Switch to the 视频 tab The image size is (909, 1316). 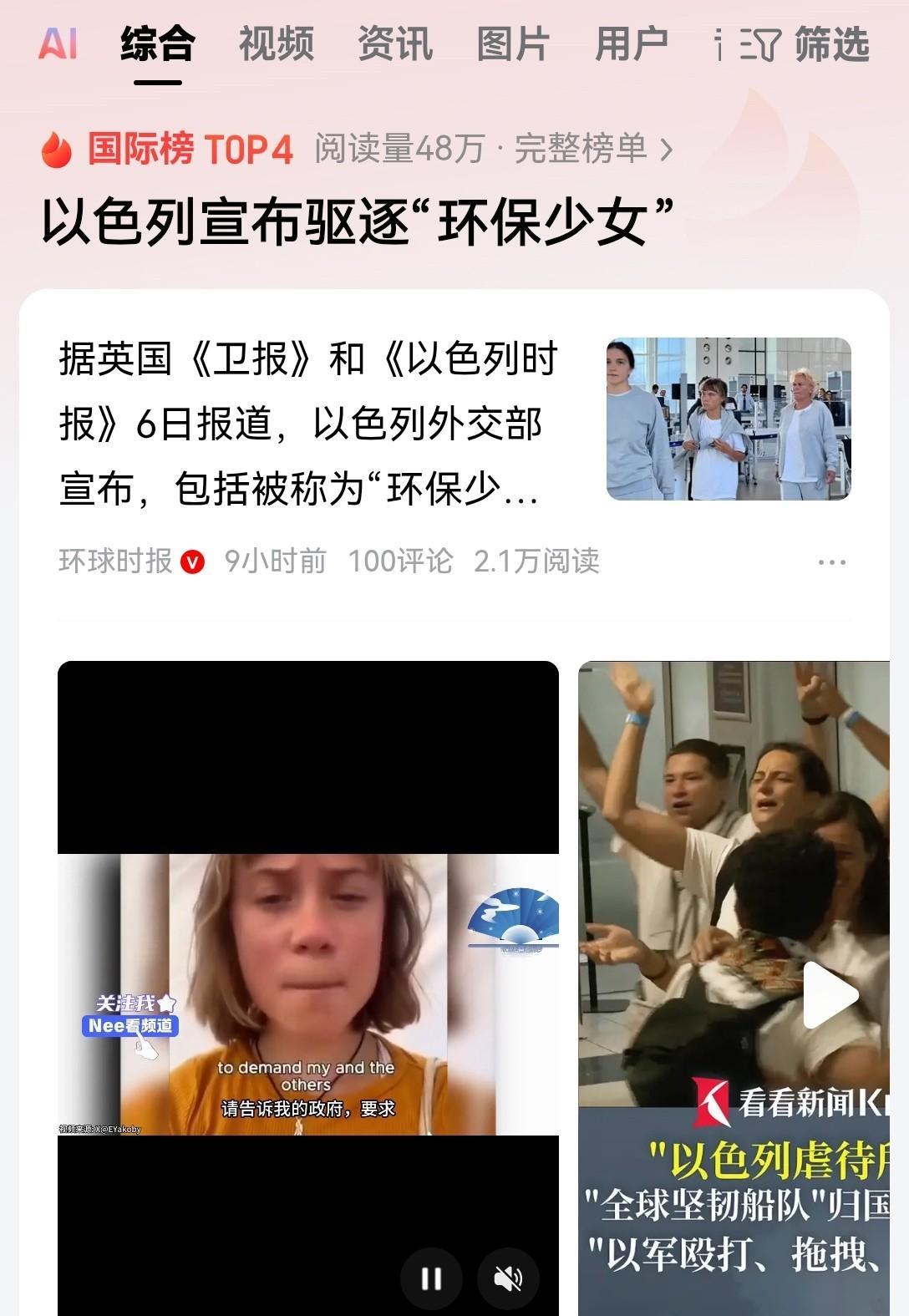point(277,43)
